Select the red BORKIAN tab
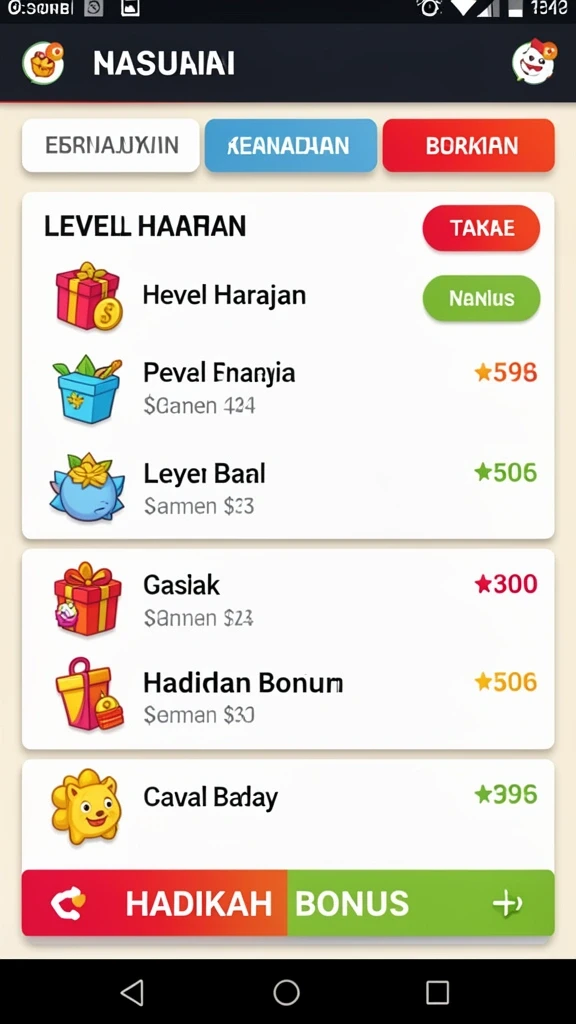The width and height of the screenshot is (576, 1024). [x=468, y=145]
